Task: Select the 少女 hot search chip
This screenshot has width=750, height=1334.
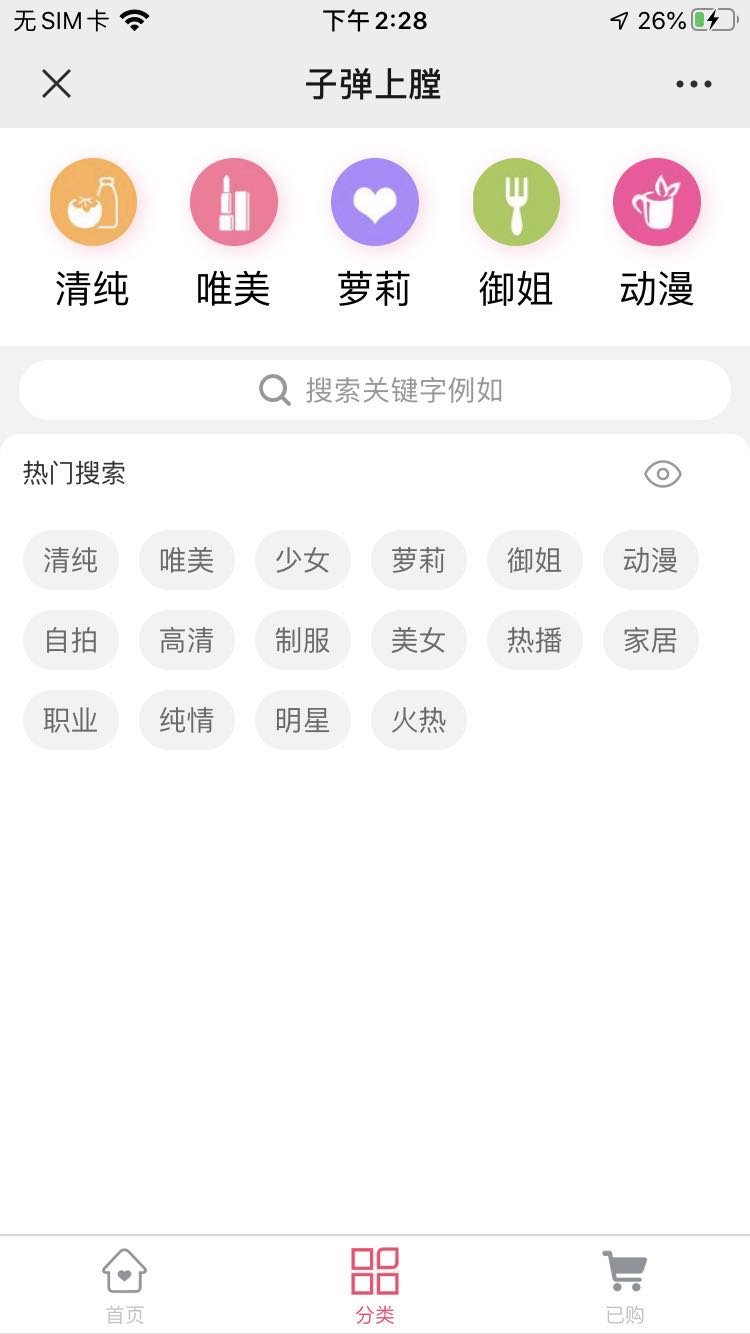Action: click(303, 560)
